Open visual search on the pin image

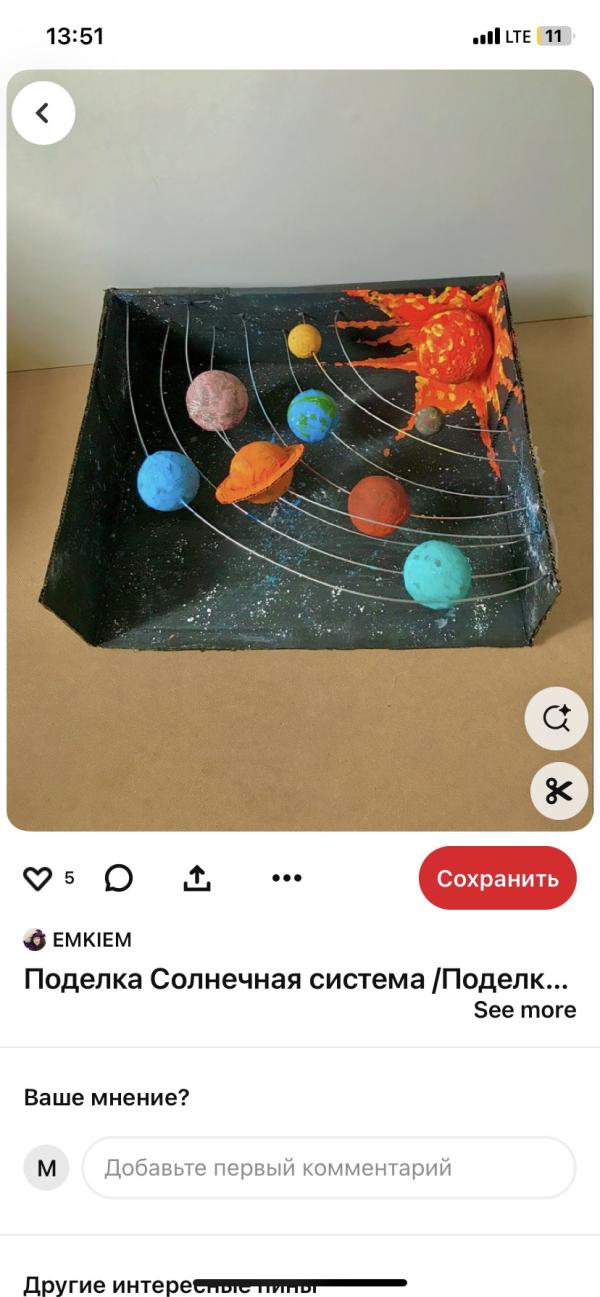click(557, 718)
